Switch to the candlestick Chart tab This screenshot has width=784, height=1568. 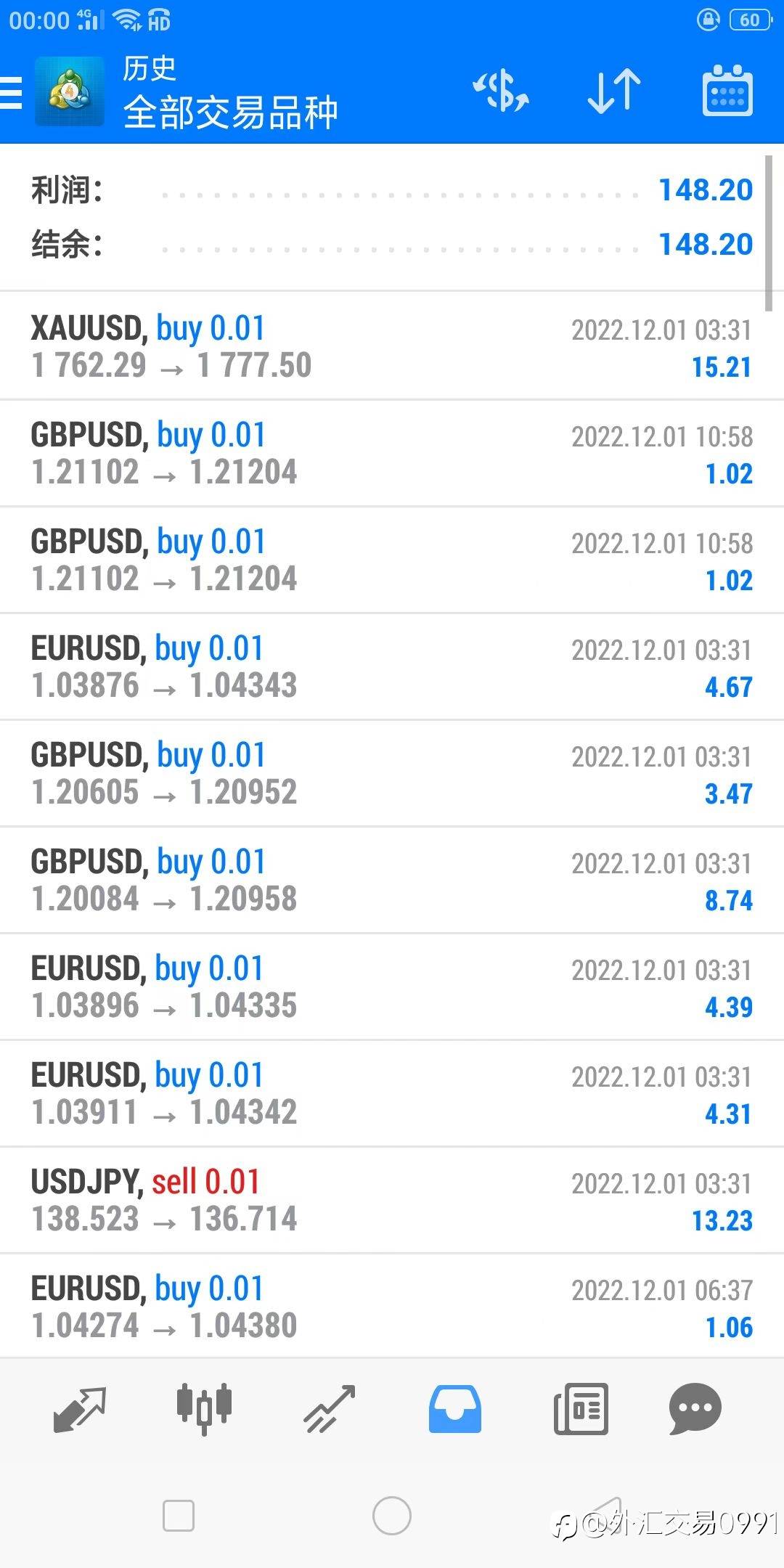click(204, 1408)
